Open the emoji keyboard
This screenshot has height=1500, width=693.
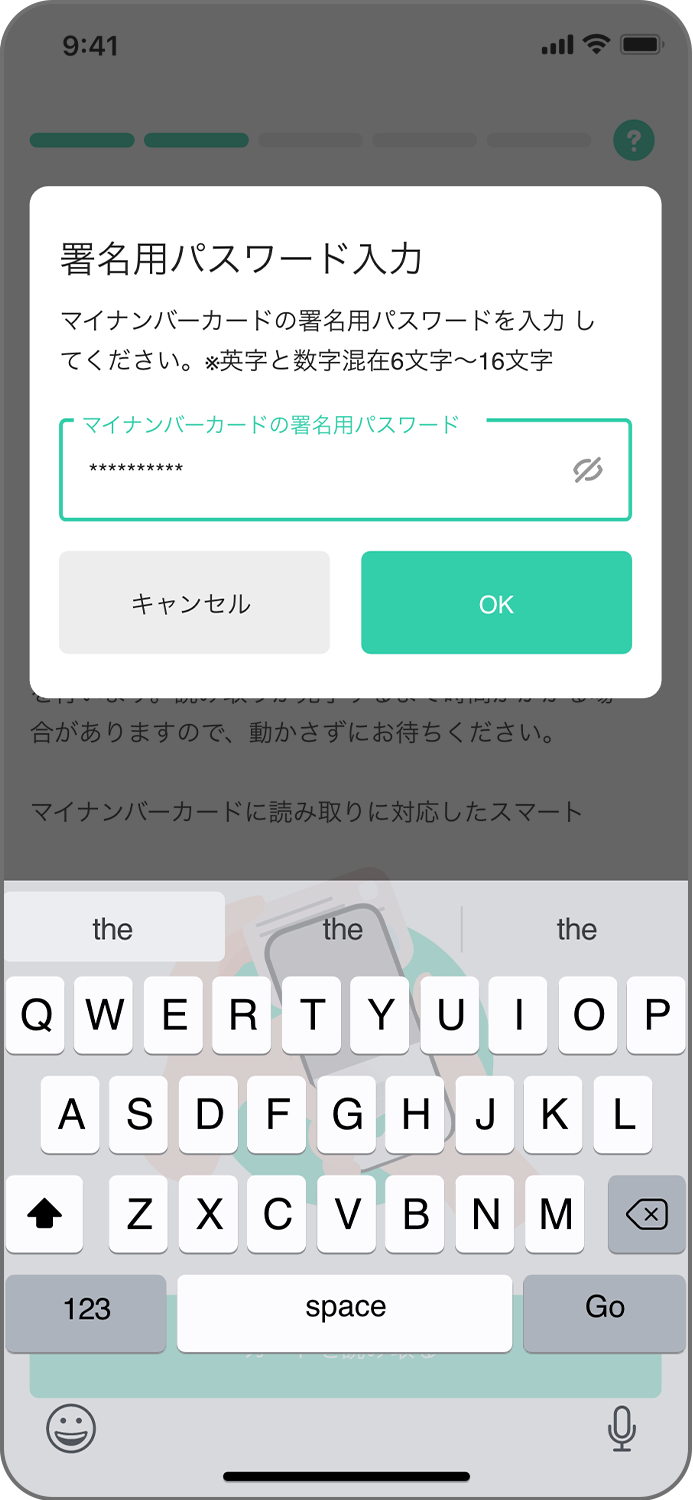tap(71, 1428)
